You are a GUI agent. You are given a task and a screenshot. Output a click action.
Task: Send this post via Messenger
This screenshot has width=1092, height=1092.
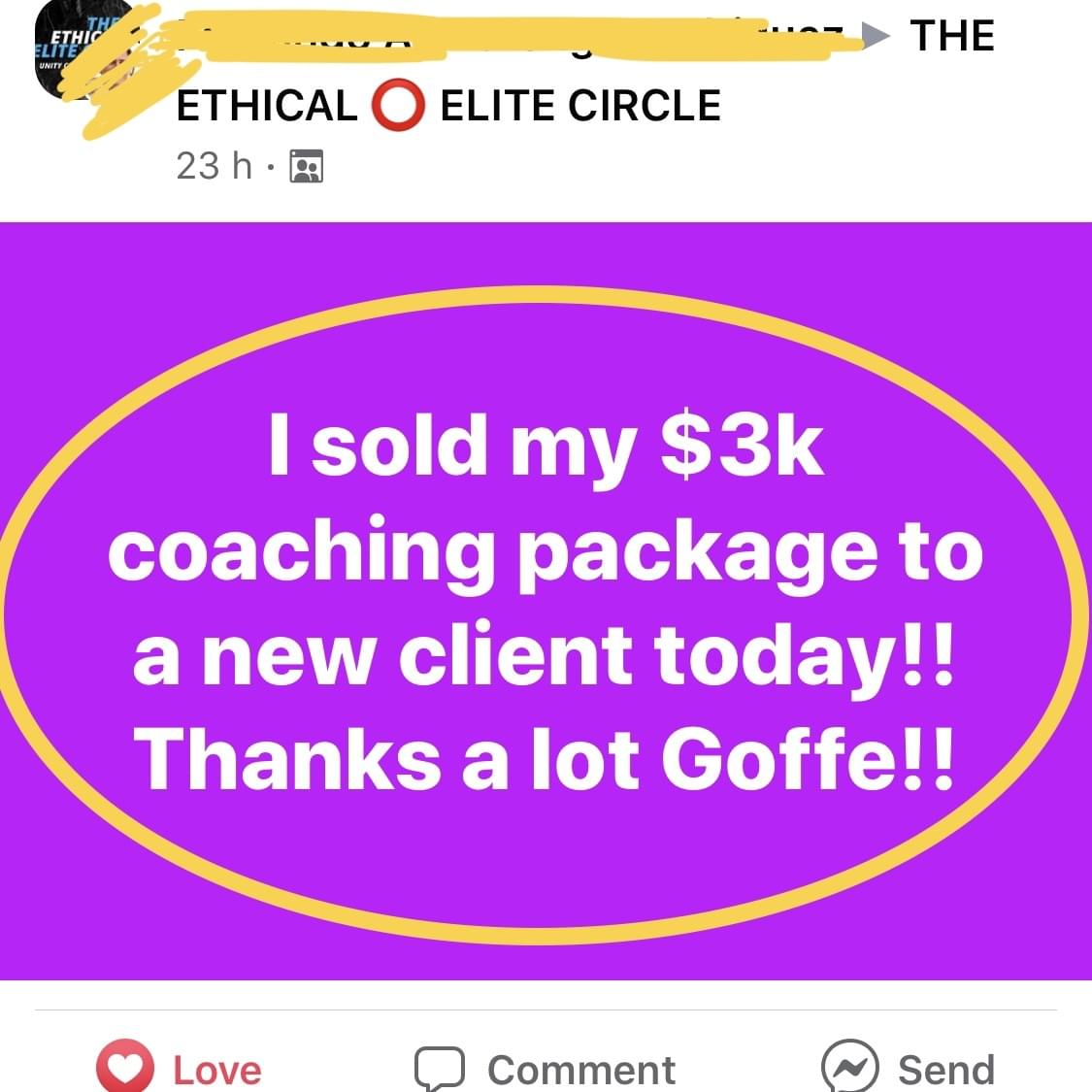[908, 1068]
